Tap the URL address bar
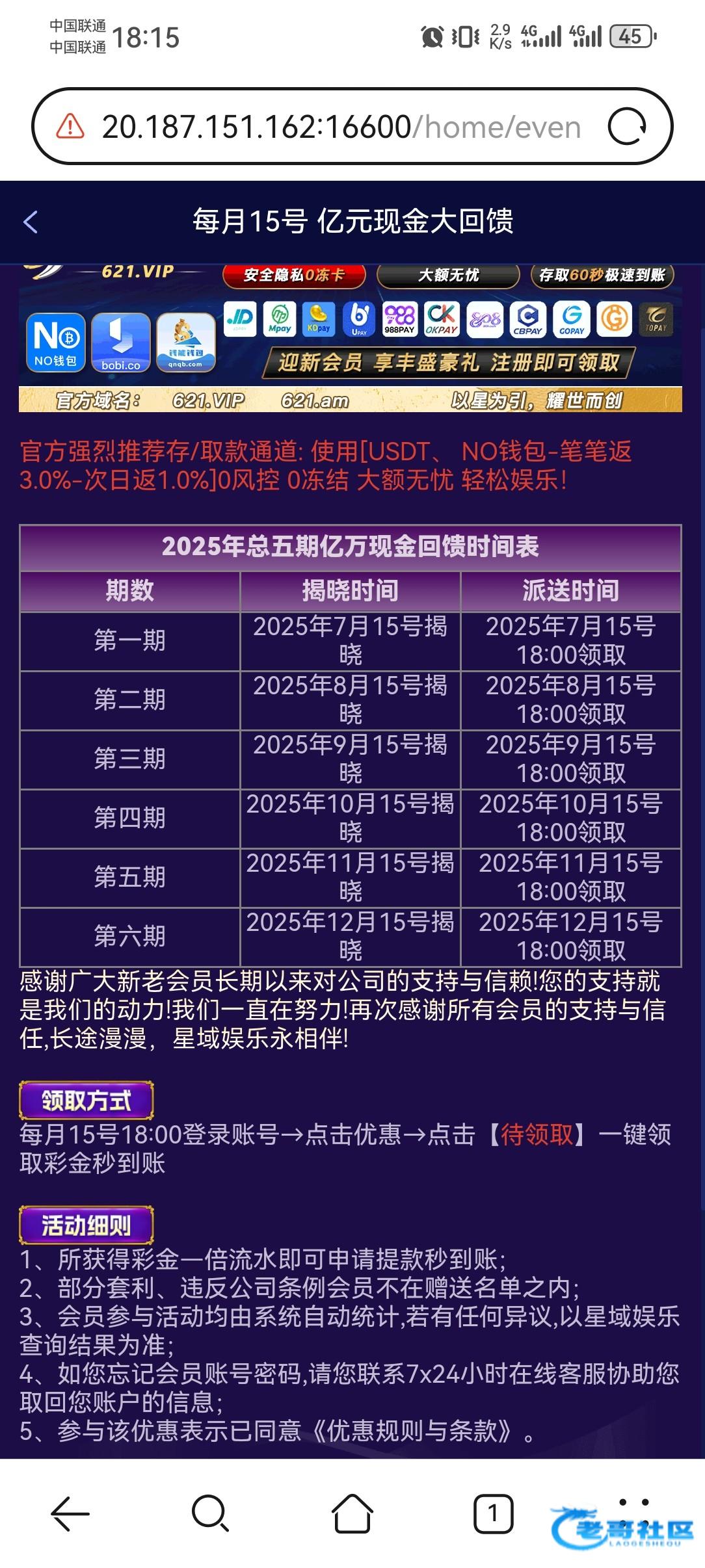 click(x=341, y=127)
